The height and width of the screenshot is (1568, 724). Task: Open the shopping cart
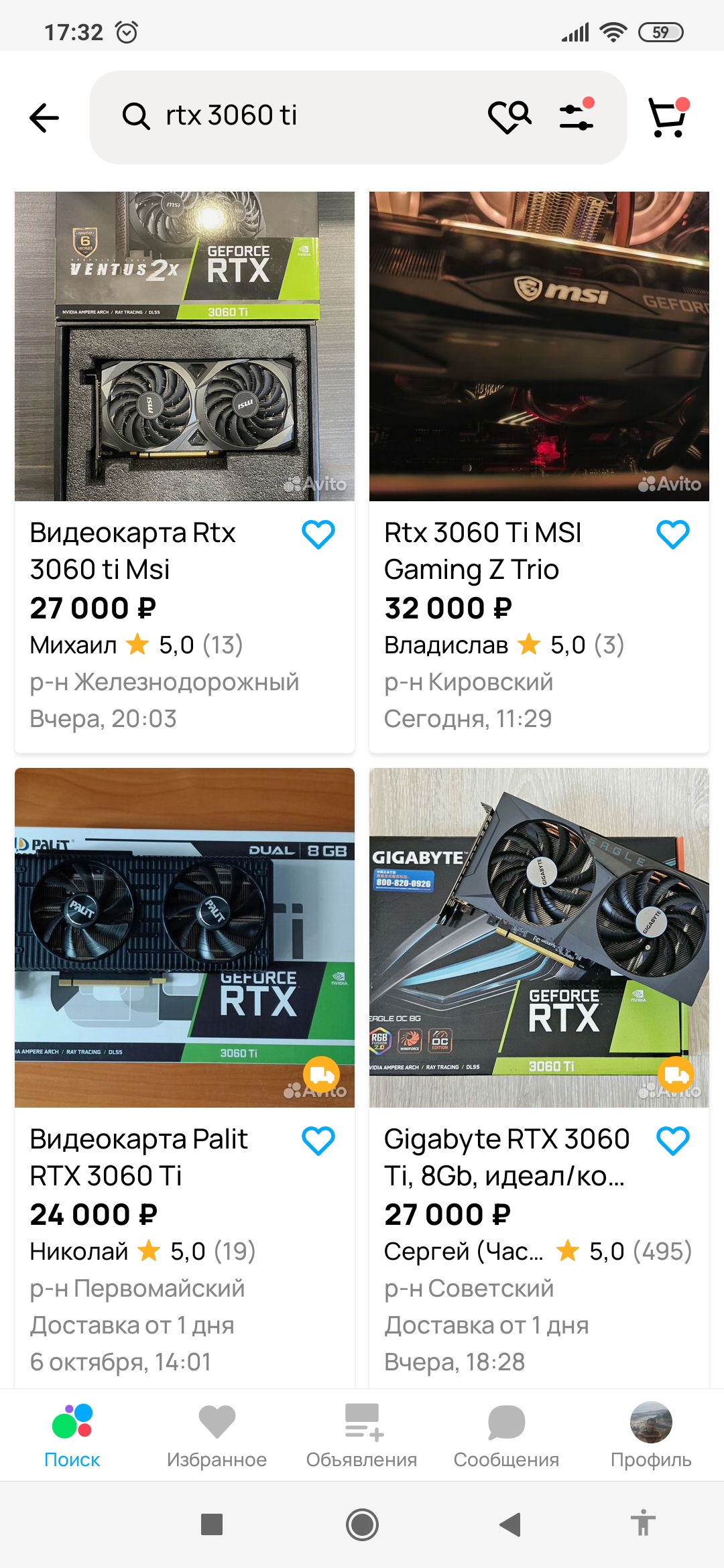[668, 117]
